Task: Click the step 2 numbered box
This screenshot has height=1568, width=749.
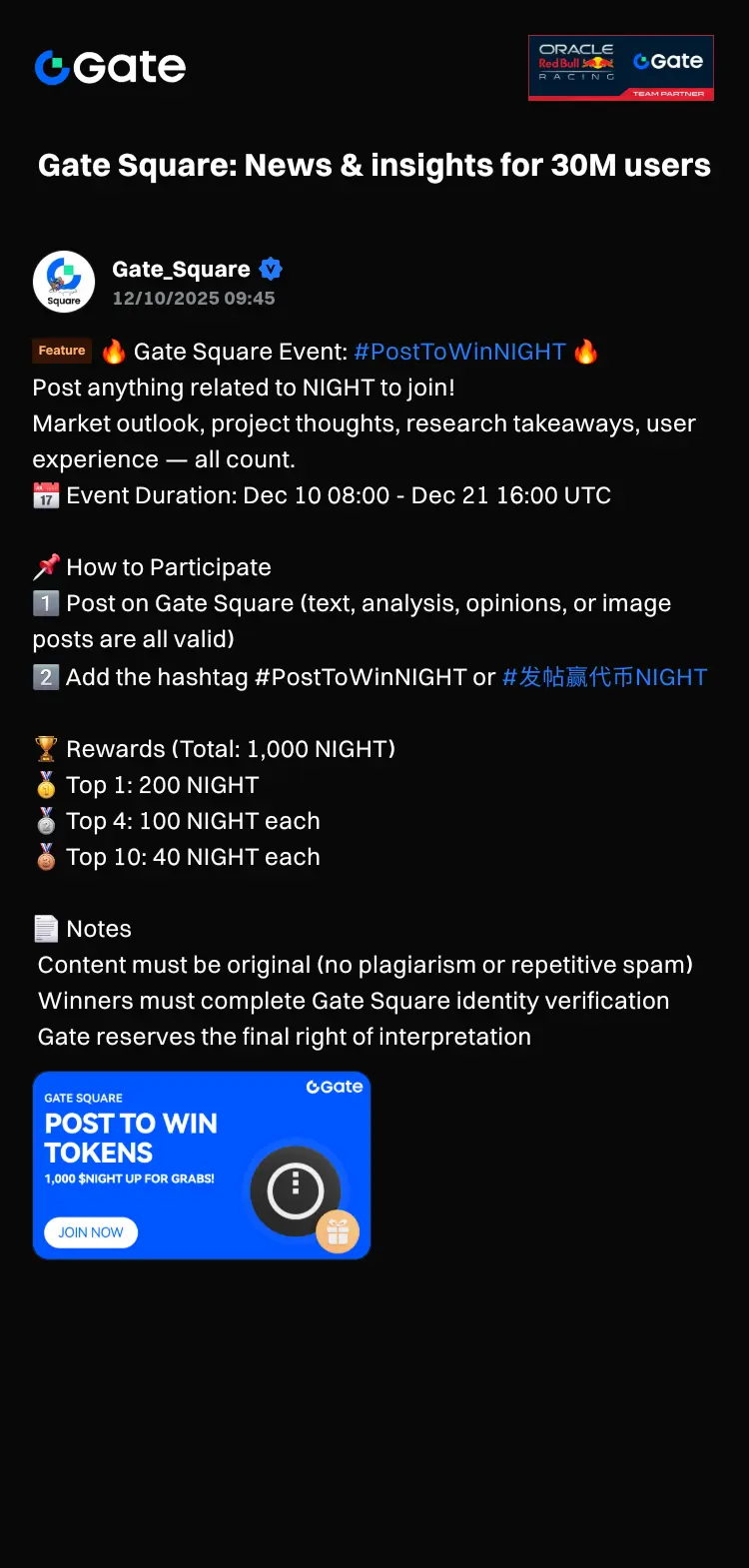Action: tap(46, 676)
